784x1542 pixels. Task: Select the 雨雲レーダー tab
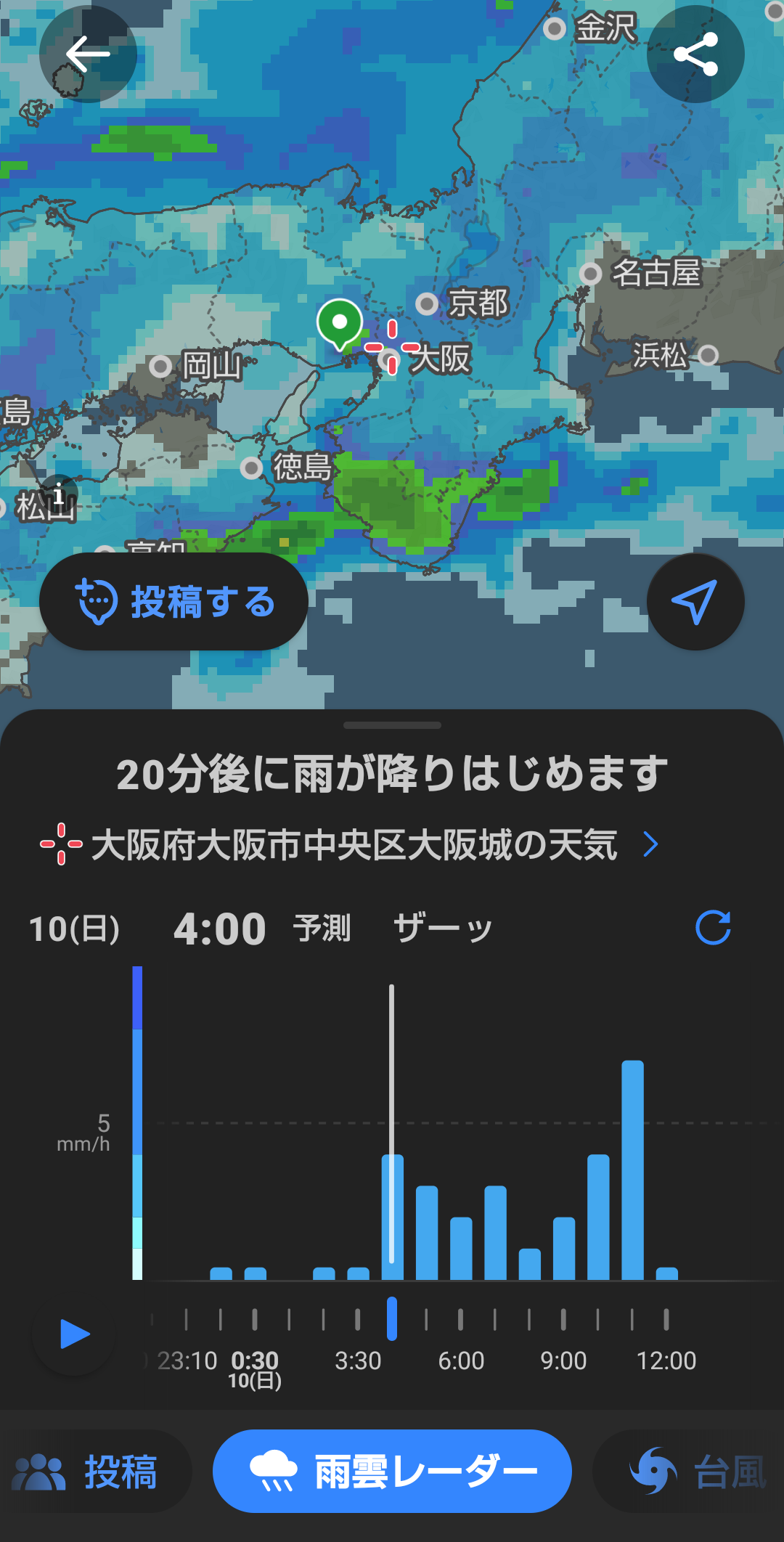pos(392,1472)
